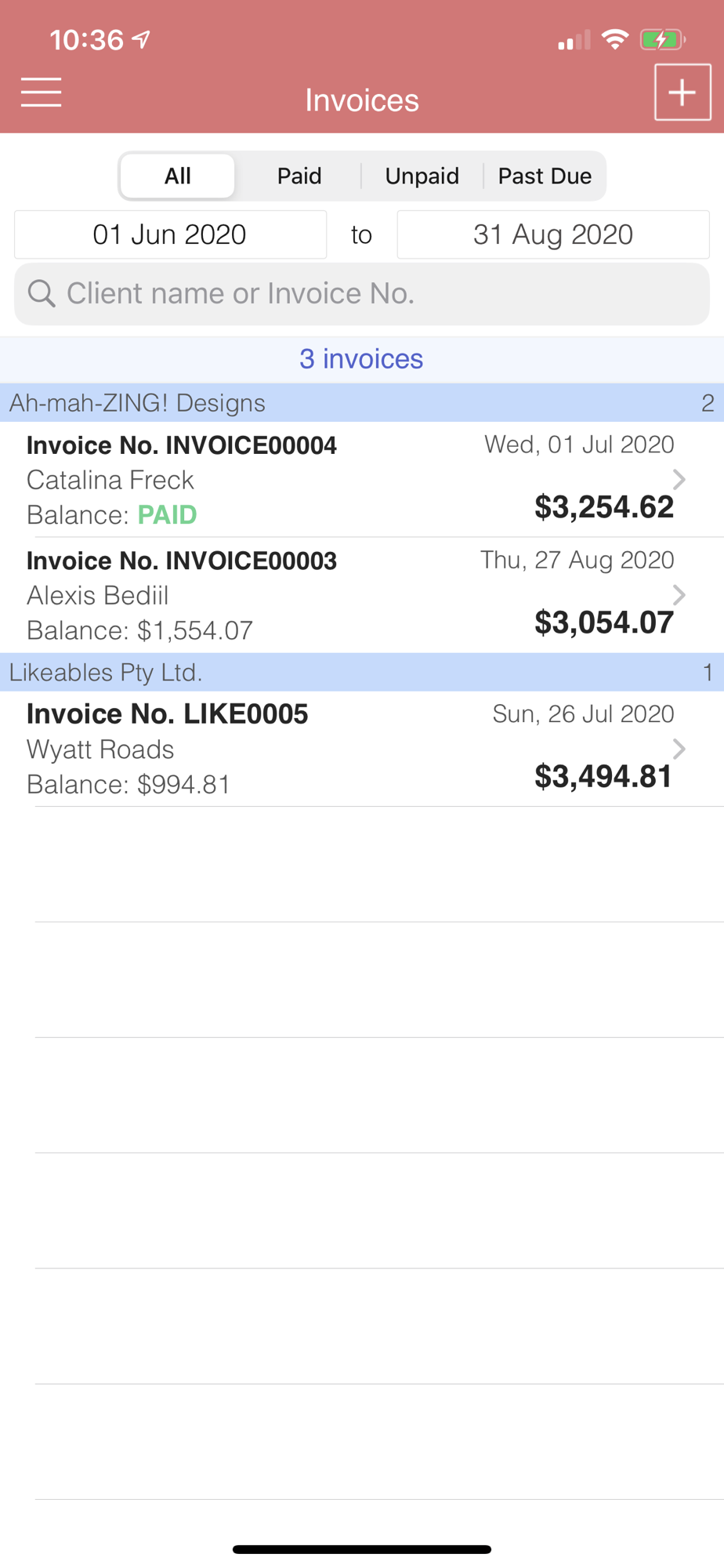Open invoice LIKE0005 for Wyatt Roads
The image size is (724, 1568).
(x=362, y=749)
